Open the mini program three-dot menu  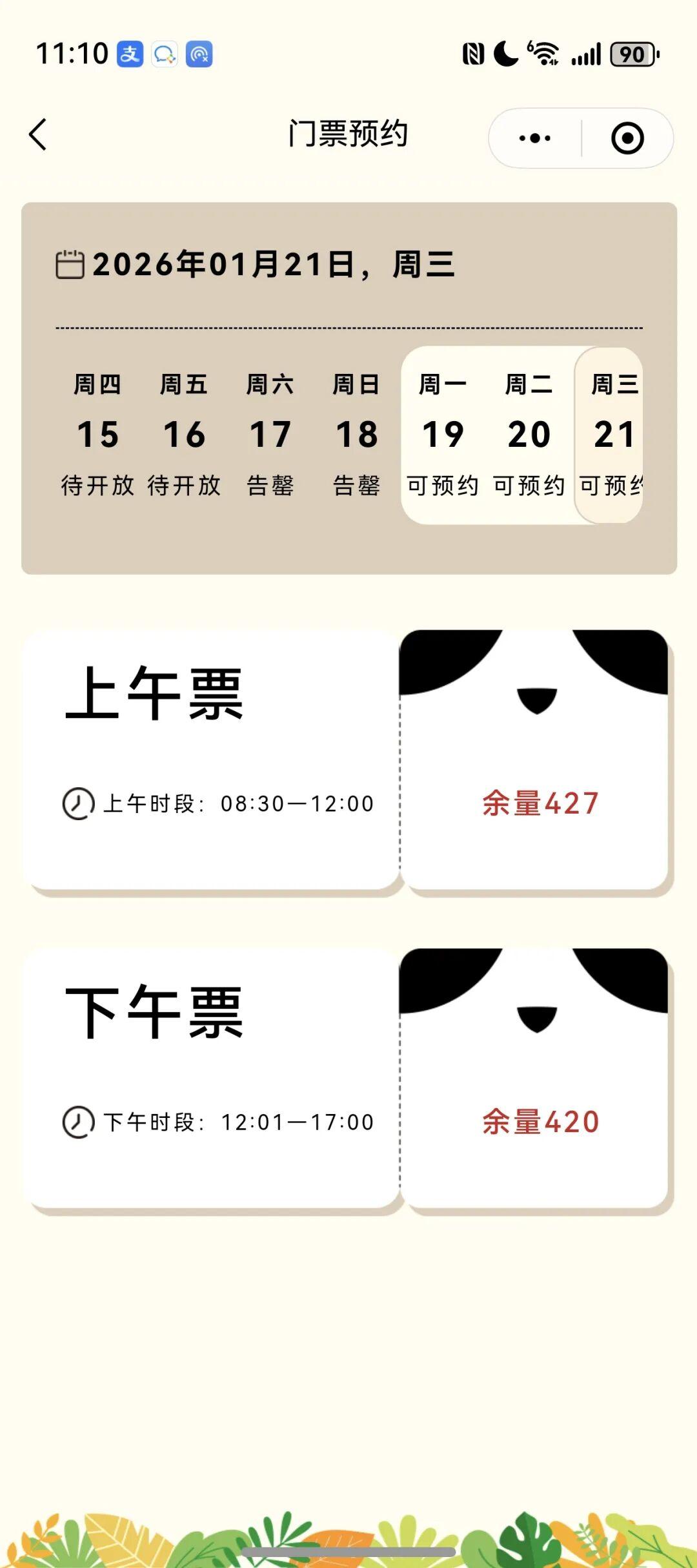click(535, 138)
